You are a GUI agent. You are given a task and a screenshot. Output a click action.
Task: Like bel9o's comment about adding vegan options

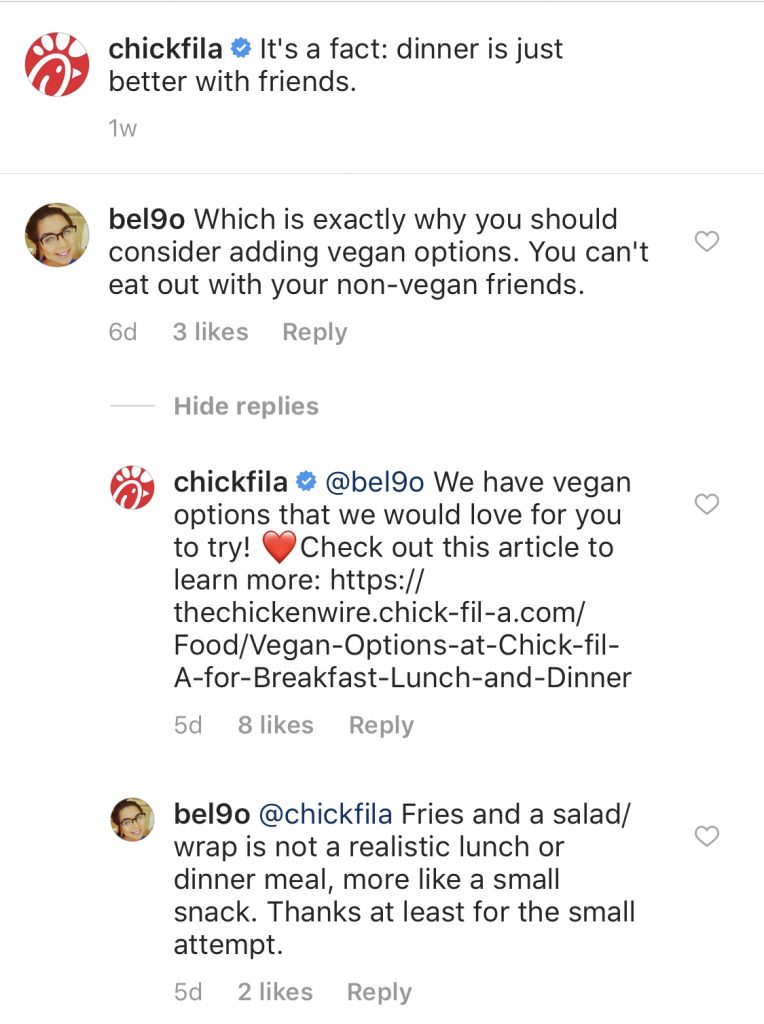707,242
